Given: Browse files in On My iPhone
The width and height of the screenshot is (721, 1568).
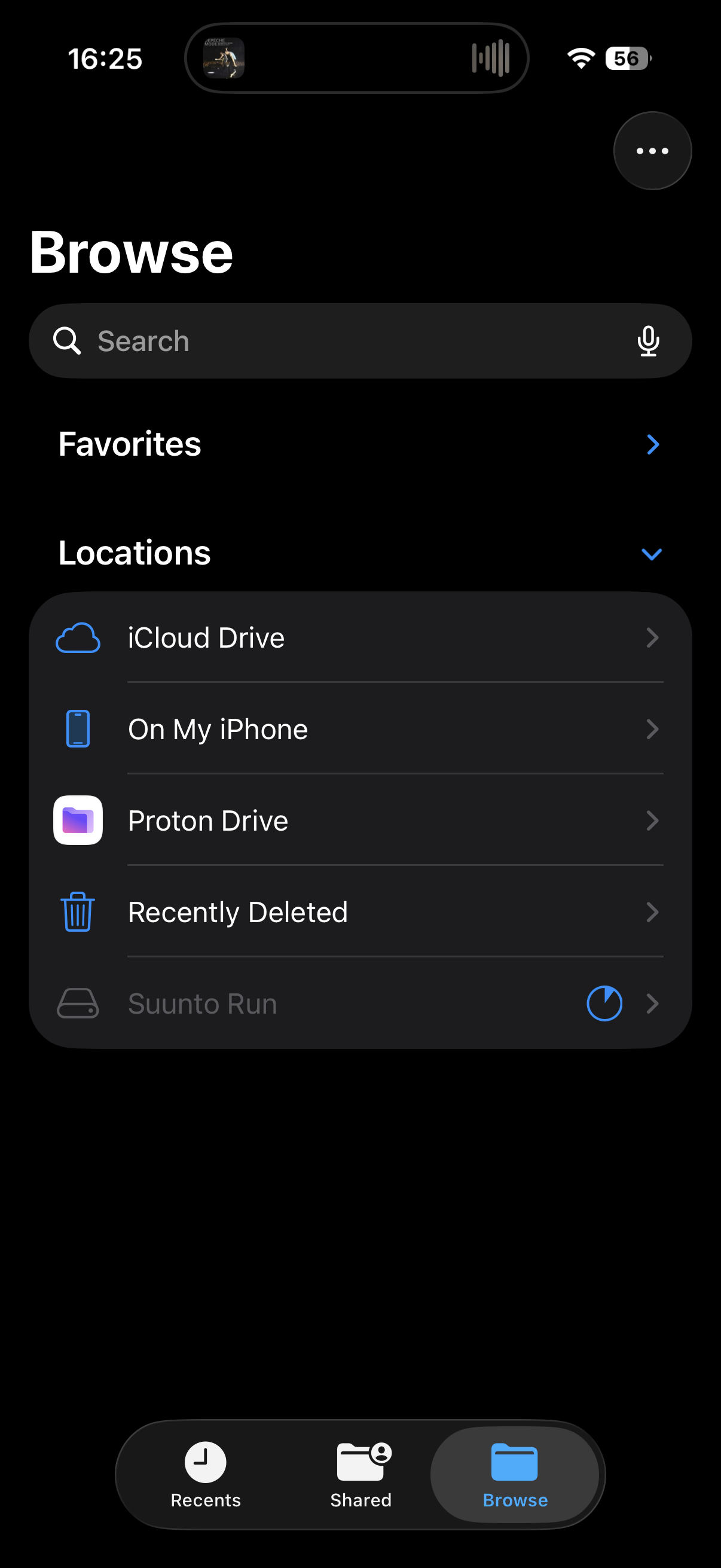Looking at the screenshot, I should pyautogui.click(x=359, y=729).
